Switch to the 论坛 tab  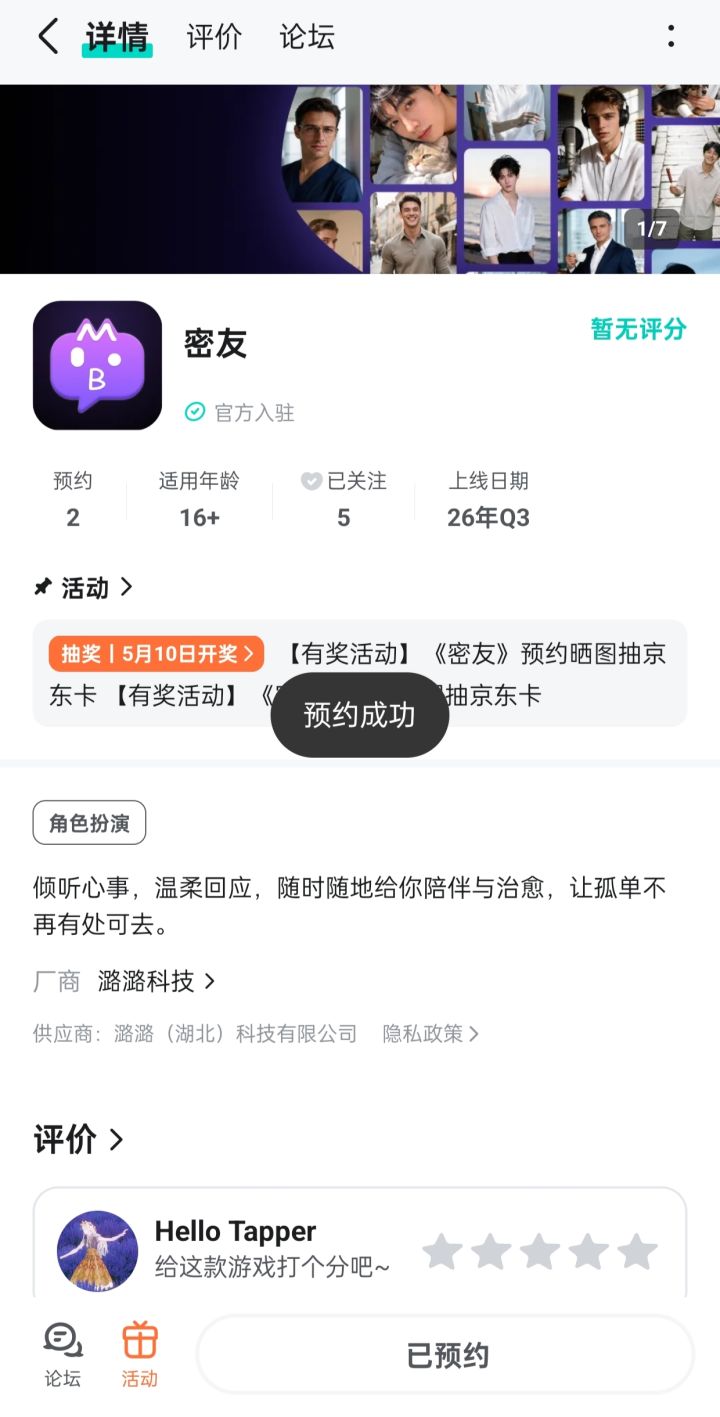(305, 37)
